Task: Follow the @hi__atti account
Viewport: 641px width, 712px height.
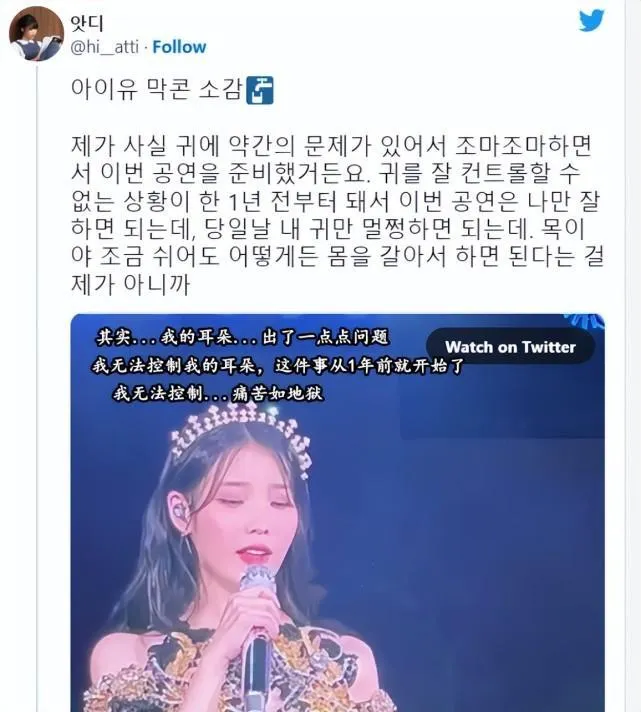Action: click(x=180, y=47)
